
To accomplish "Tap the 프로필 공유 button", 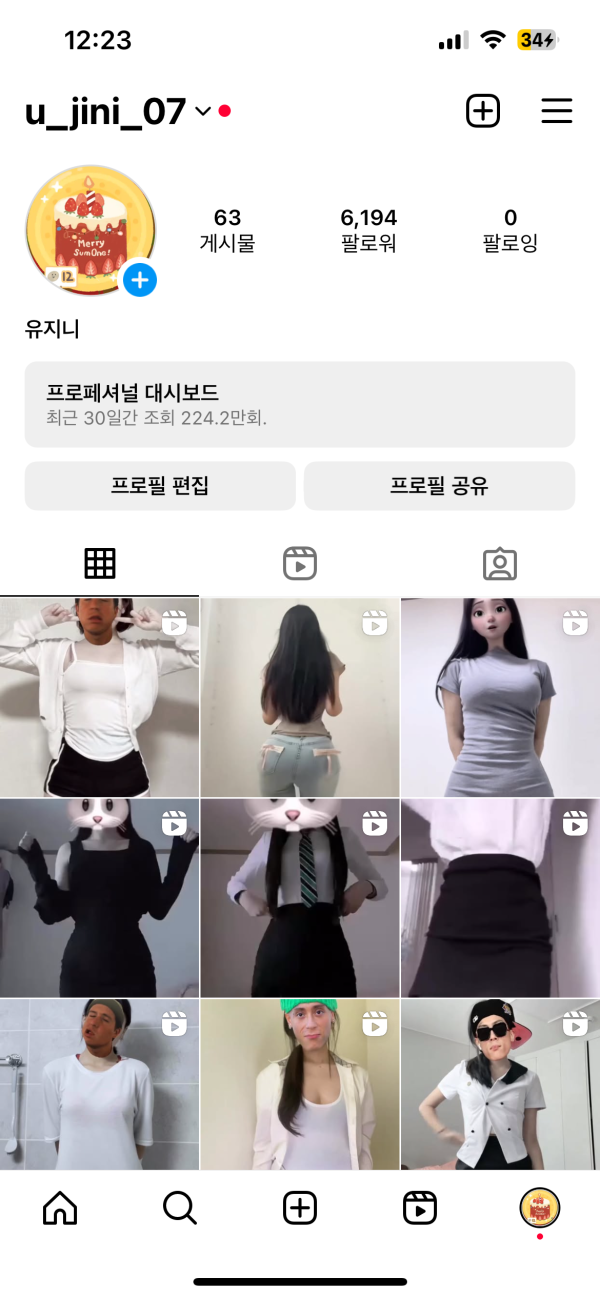I will click(x=439, y=486).
